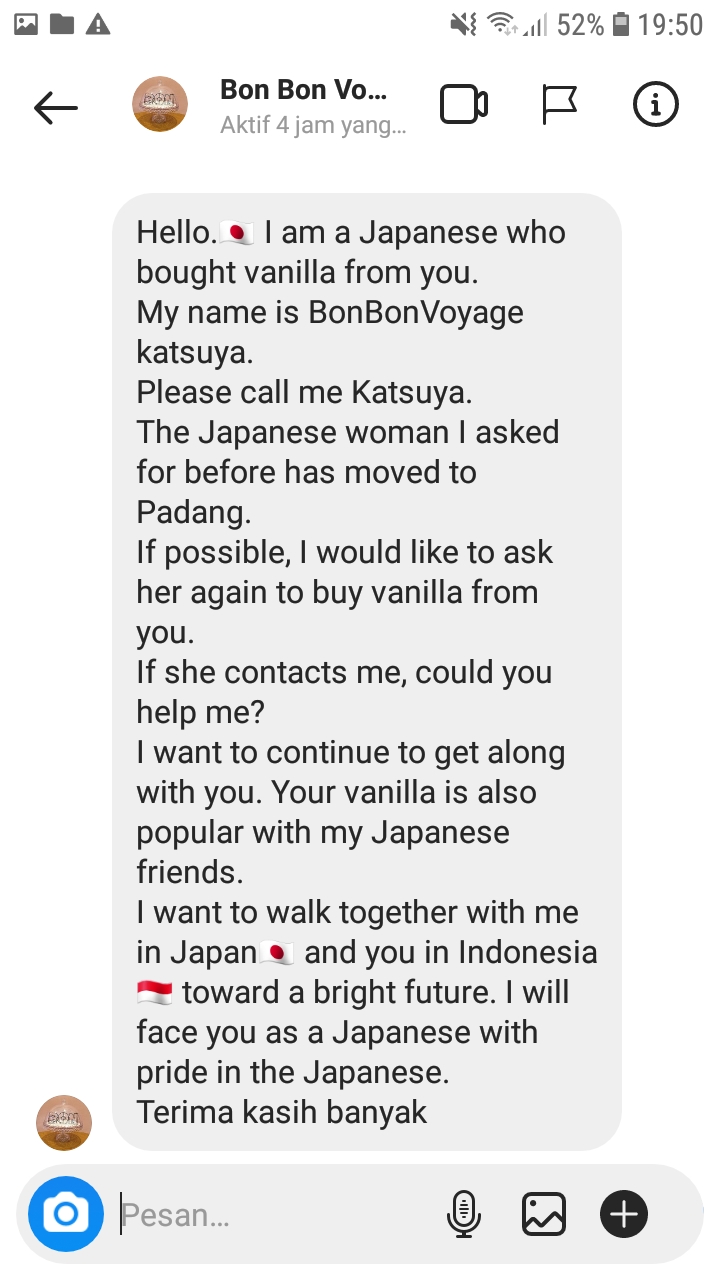Open the plus menu for more options
The width and height of the screenshot is (720, 1280).
tap(624, 1215)
